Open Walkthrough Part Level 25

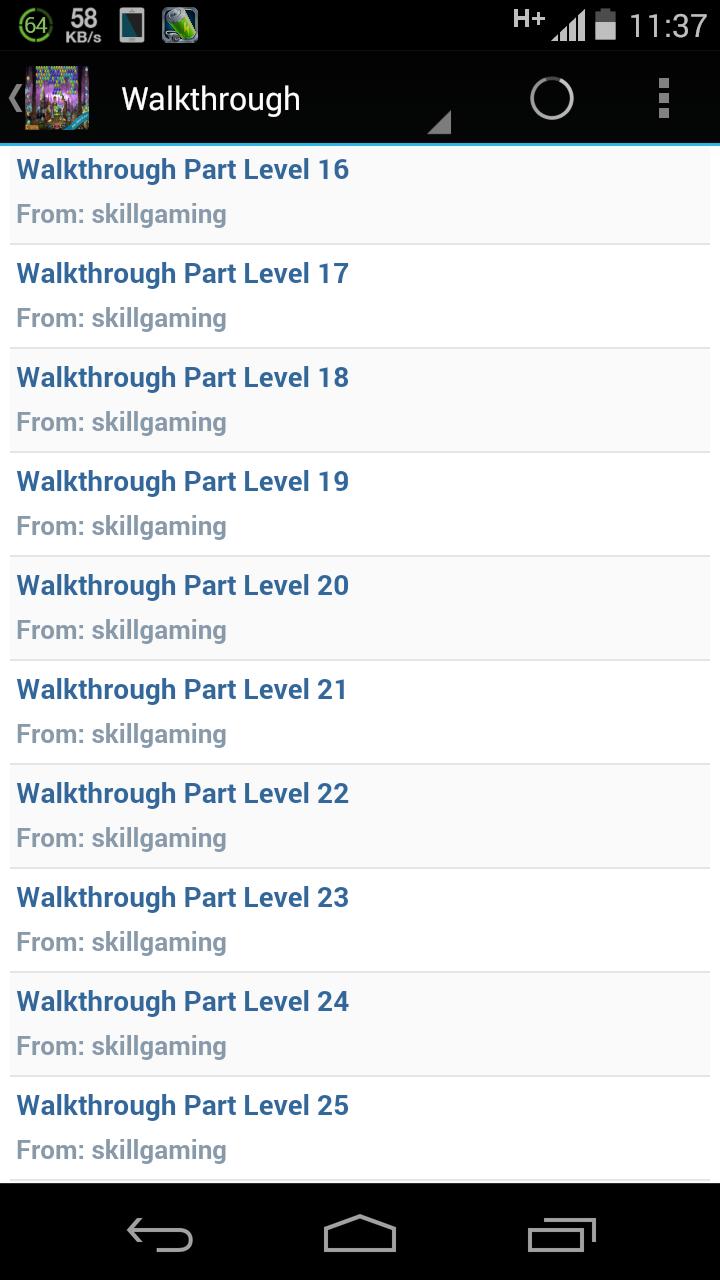pos(360,1128)
